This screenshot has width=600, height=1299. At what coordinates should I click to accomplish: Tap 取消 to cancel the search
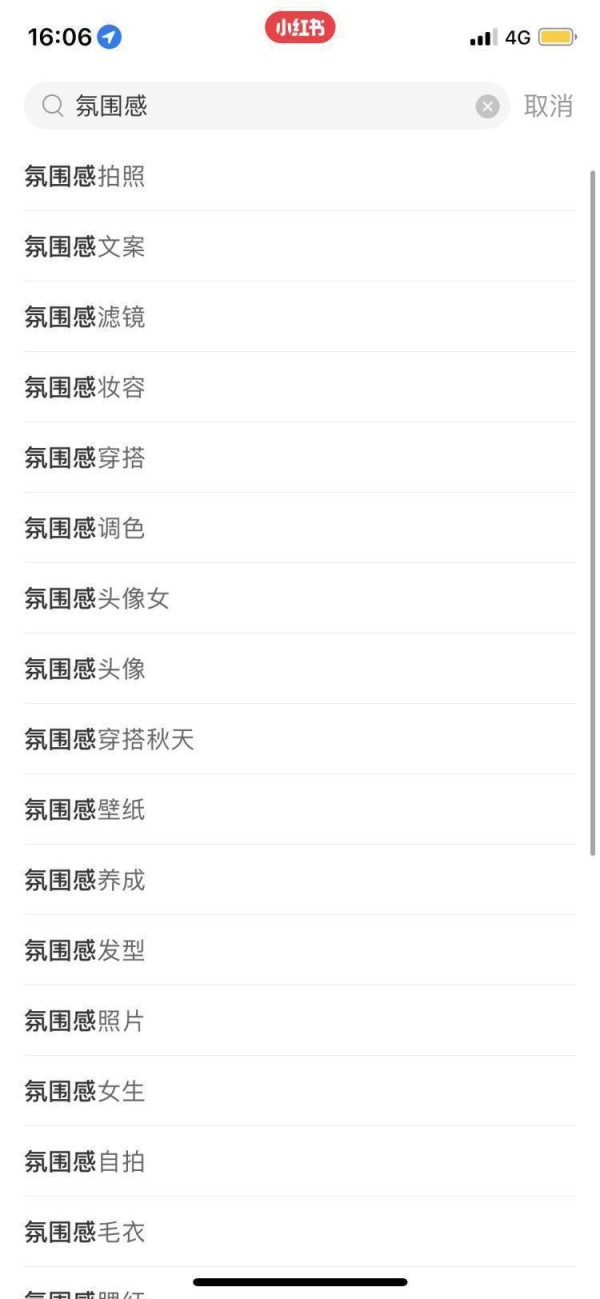548,106
